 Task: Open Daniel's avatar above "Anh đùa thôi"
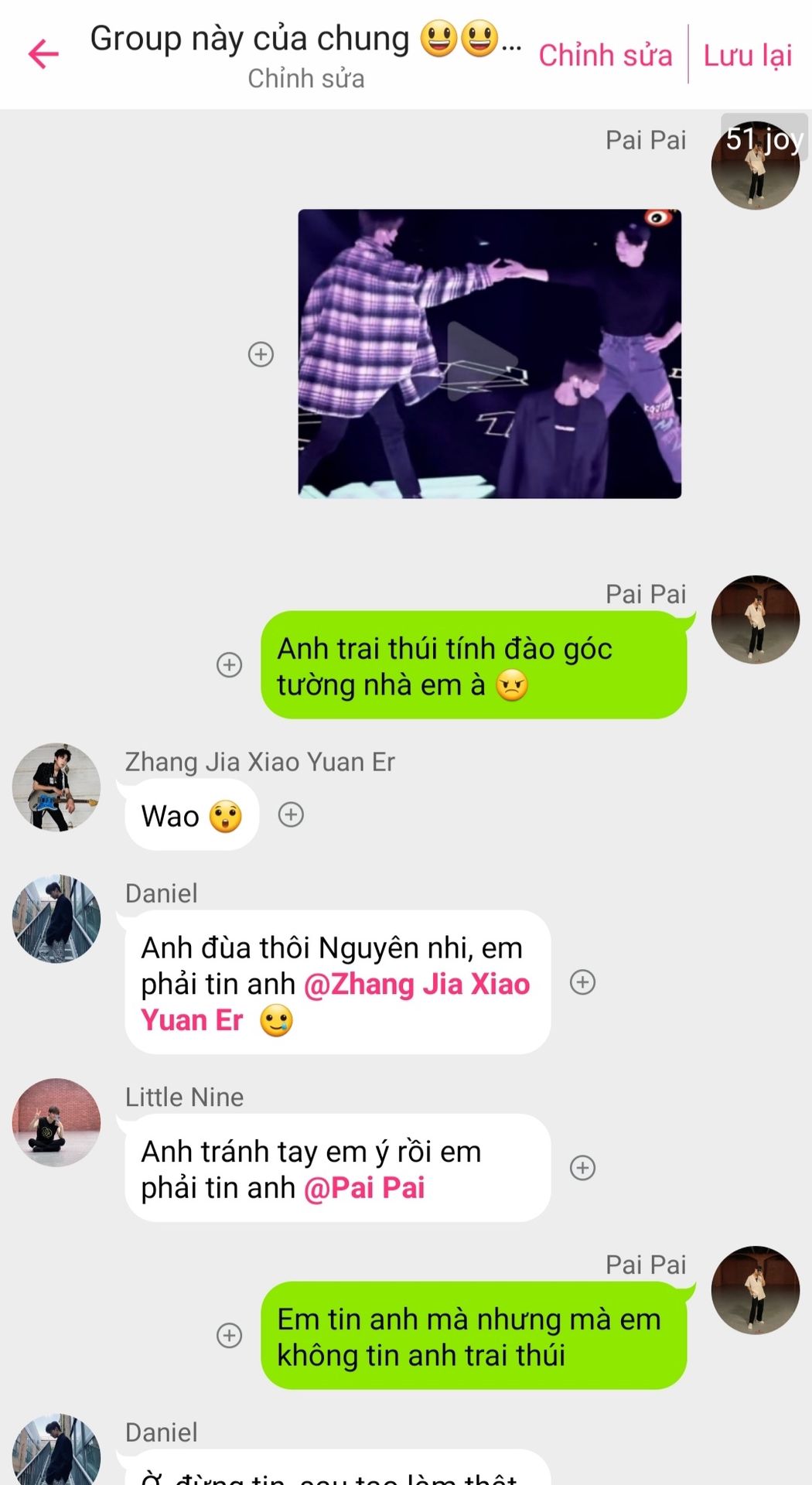tap(56, 919)
